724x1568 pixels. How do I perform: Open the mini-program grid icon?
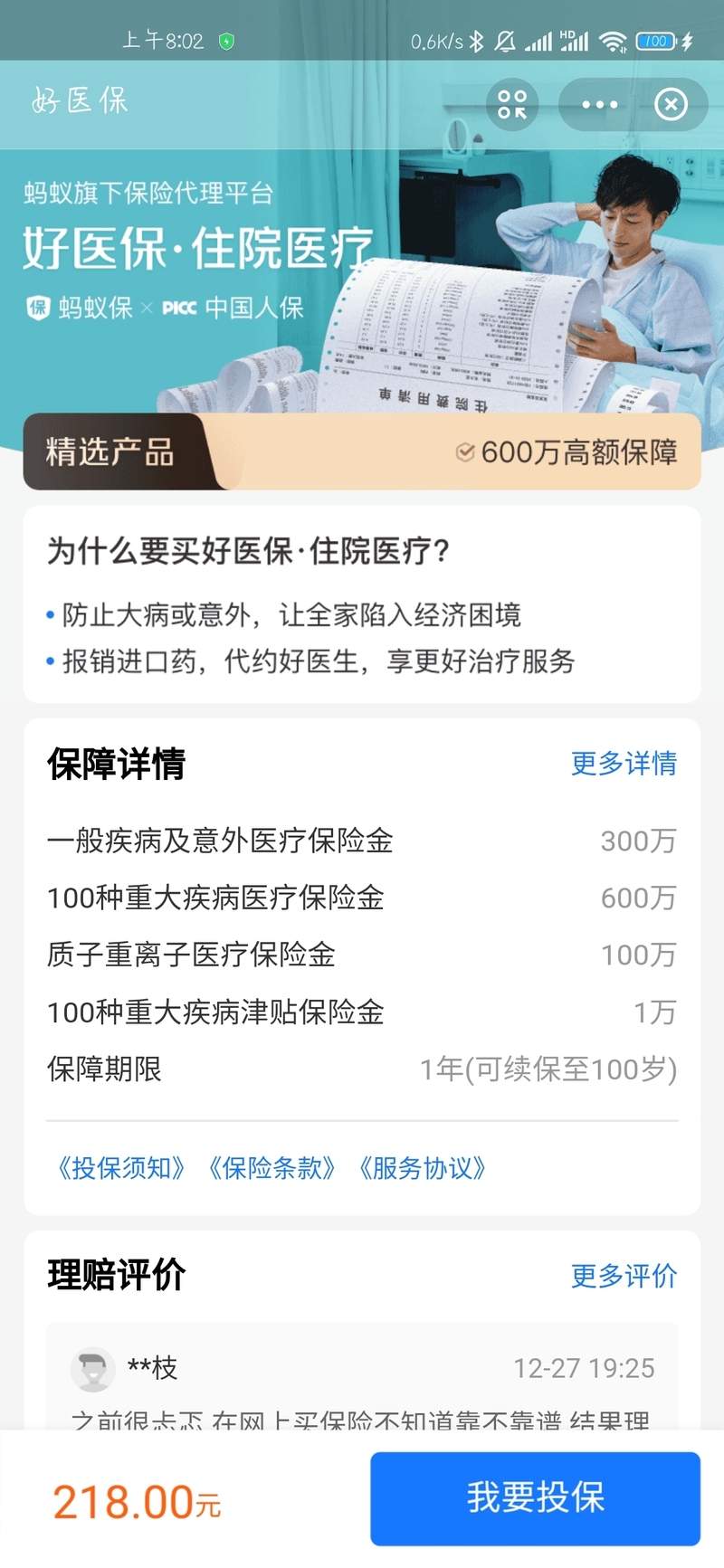[x=512, y=105]
